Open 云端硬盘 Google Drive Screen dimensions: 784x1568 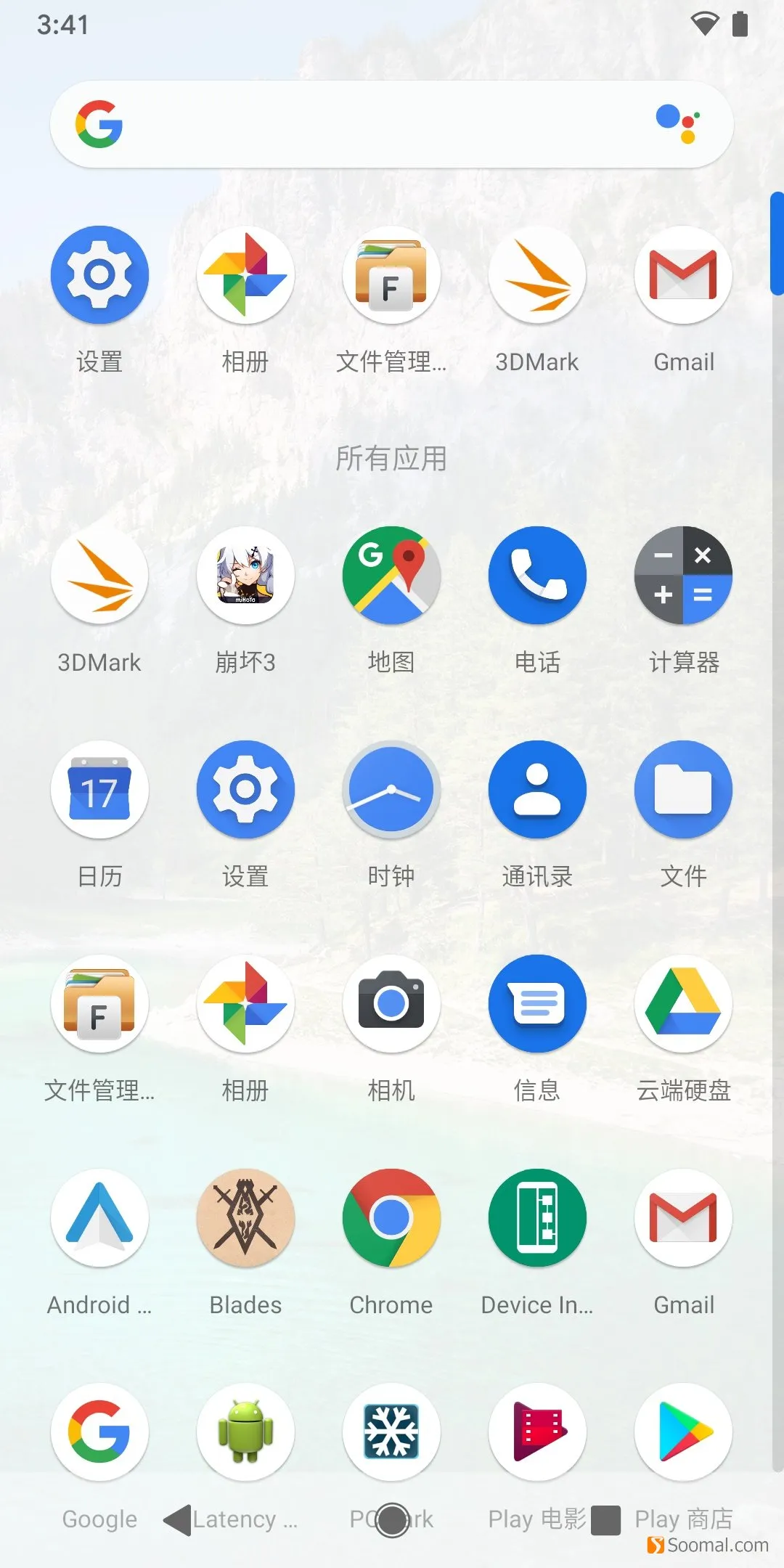click(683, 1004)
